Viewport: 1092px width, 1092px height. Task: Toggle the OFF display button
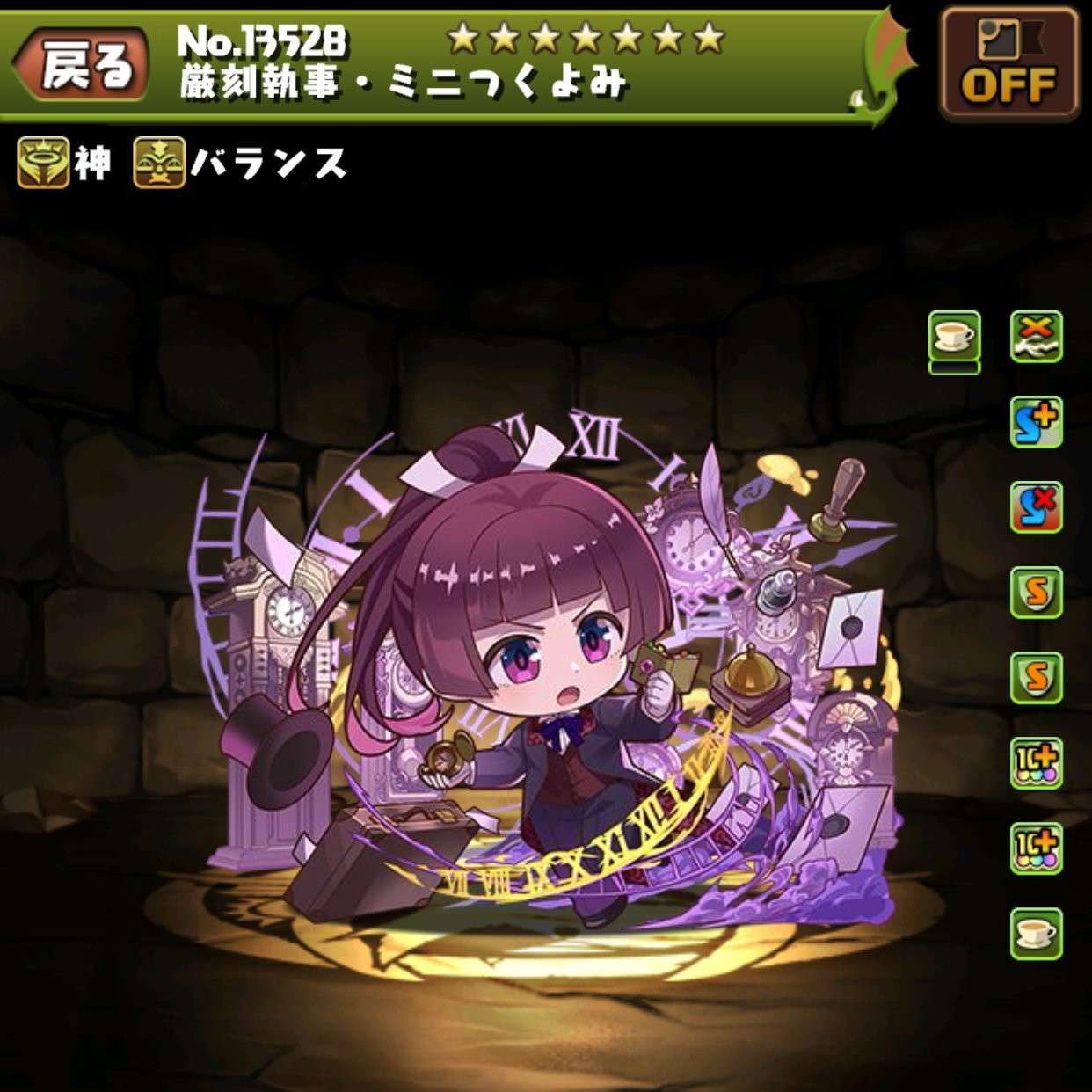point(1008,63)
